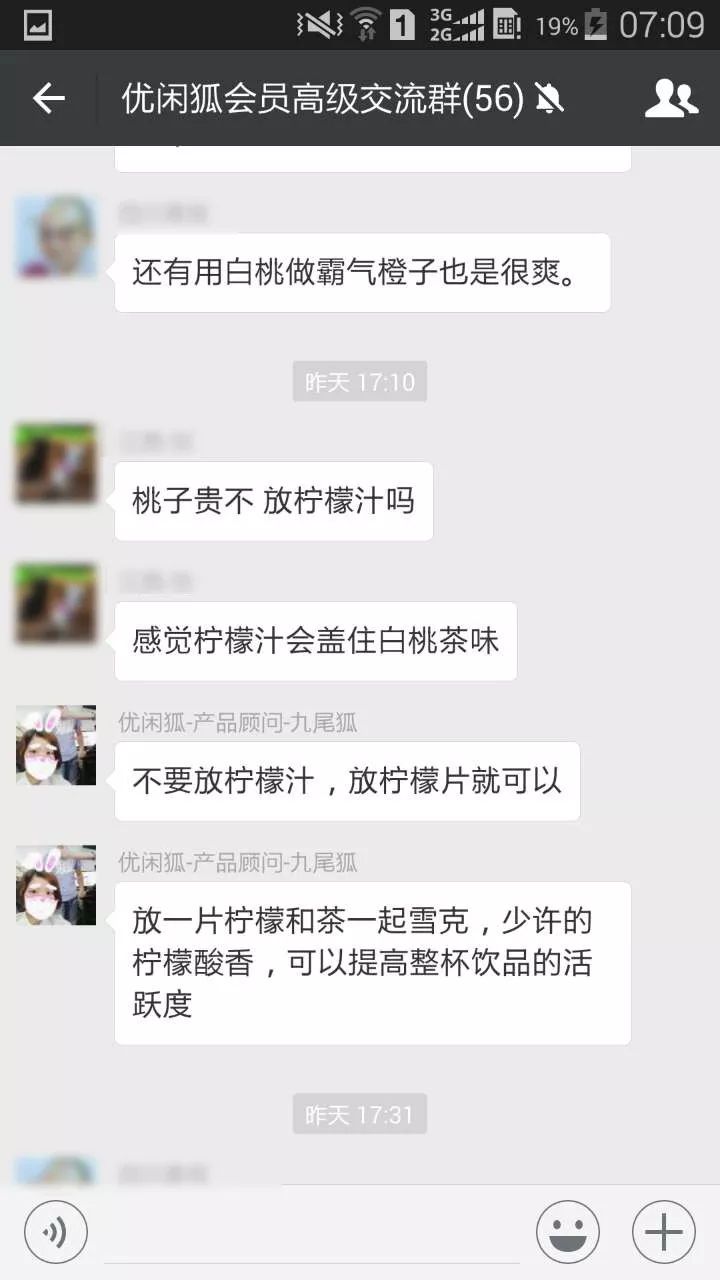
Task: Open the plus attachment menu
Action: (663, 1232)
